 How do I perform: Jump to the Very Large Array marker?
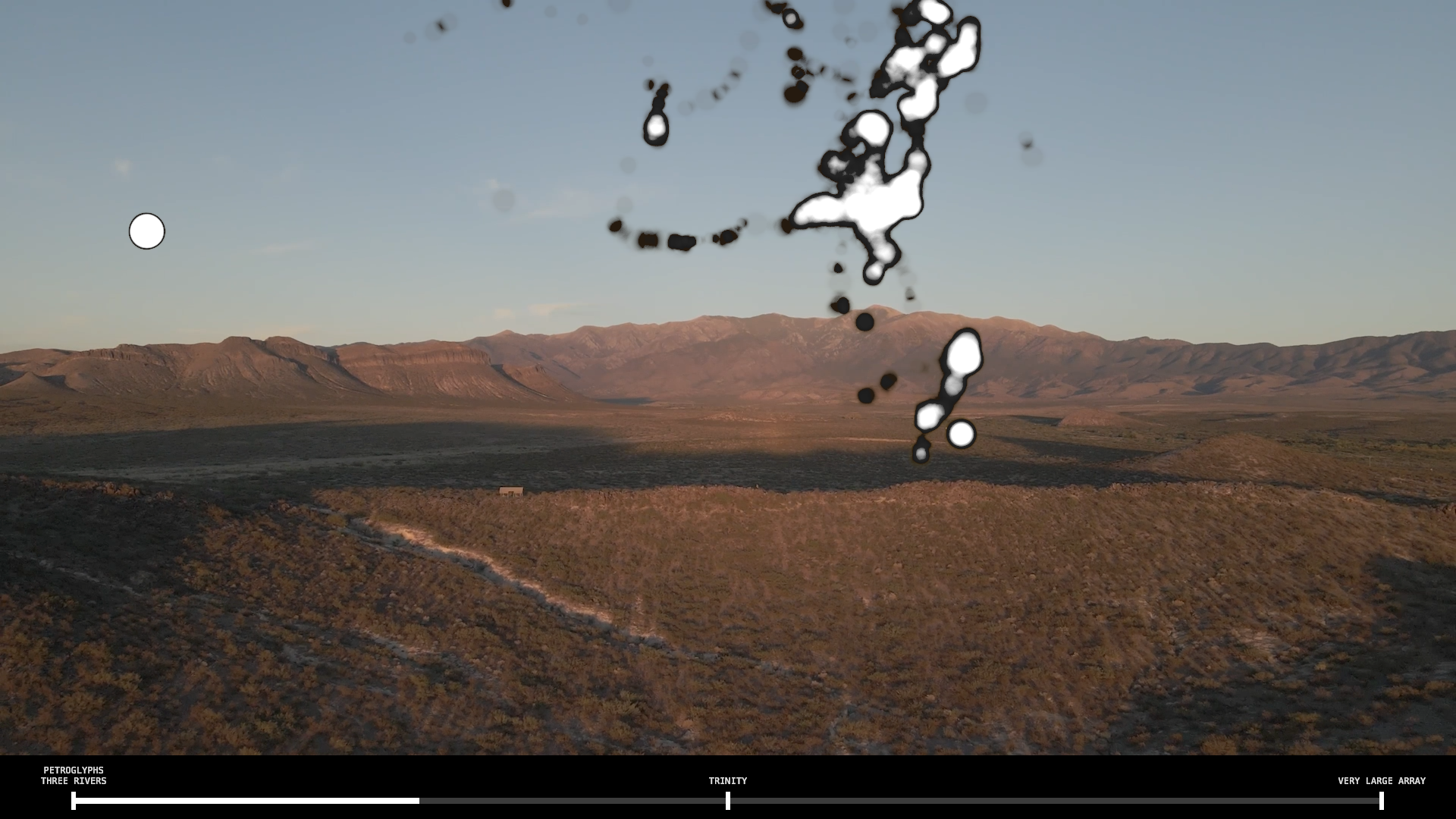click(1382, 800)
